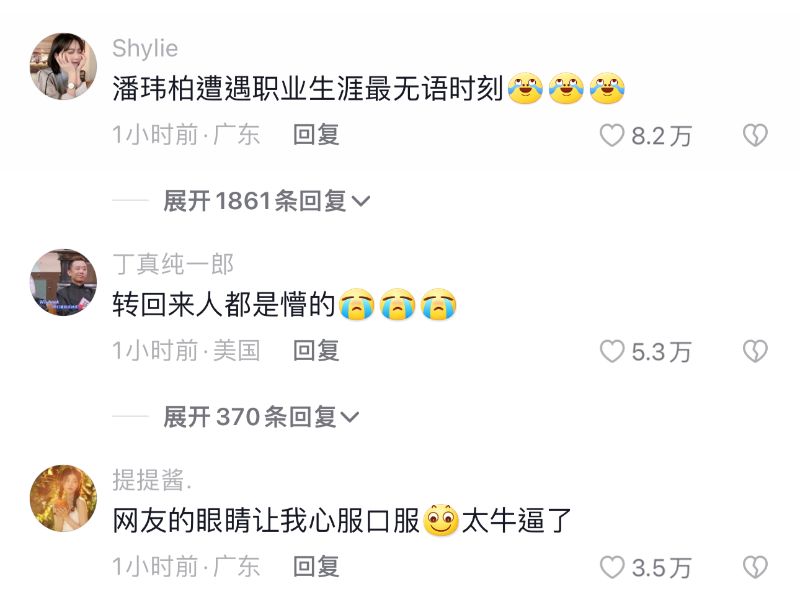Dislike Shylie's comment
800x607 pixels.
point(755,136)
